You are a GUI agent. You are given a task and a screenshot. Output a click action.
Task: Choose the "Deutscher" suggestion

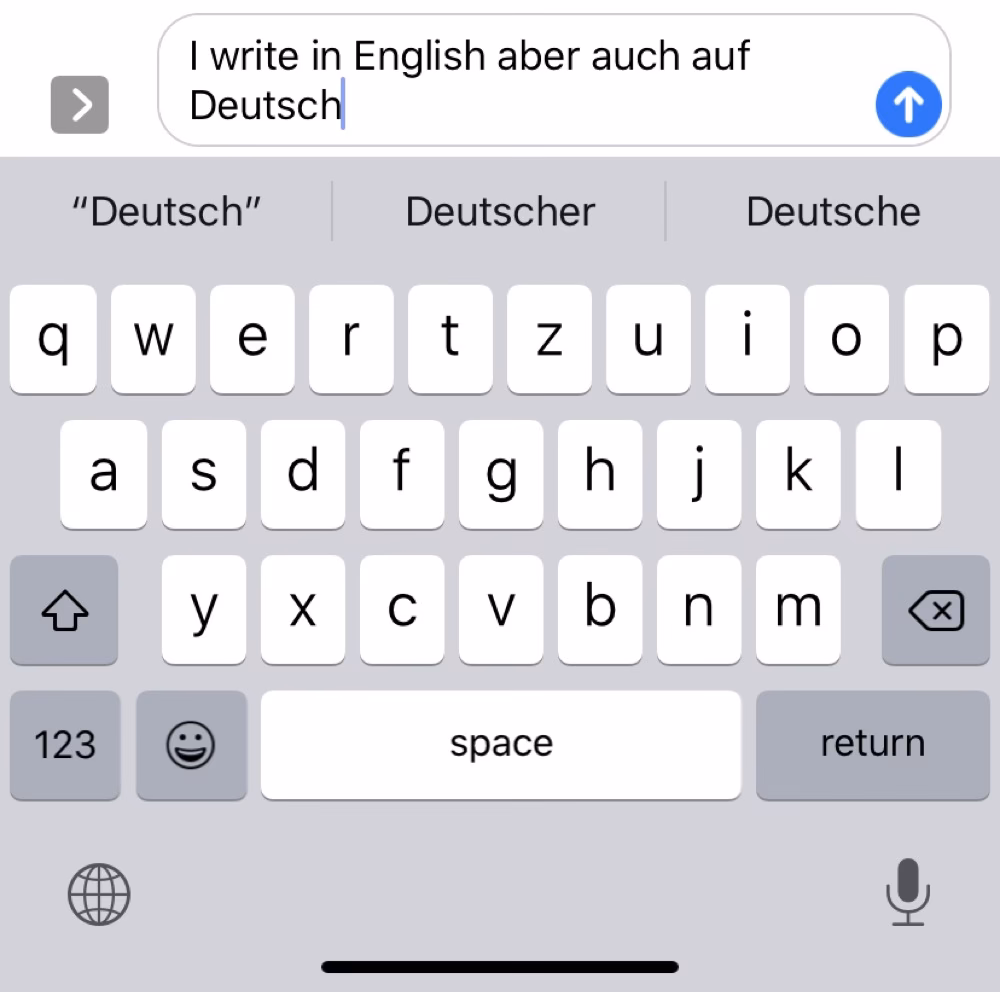[x=499, y=212]
